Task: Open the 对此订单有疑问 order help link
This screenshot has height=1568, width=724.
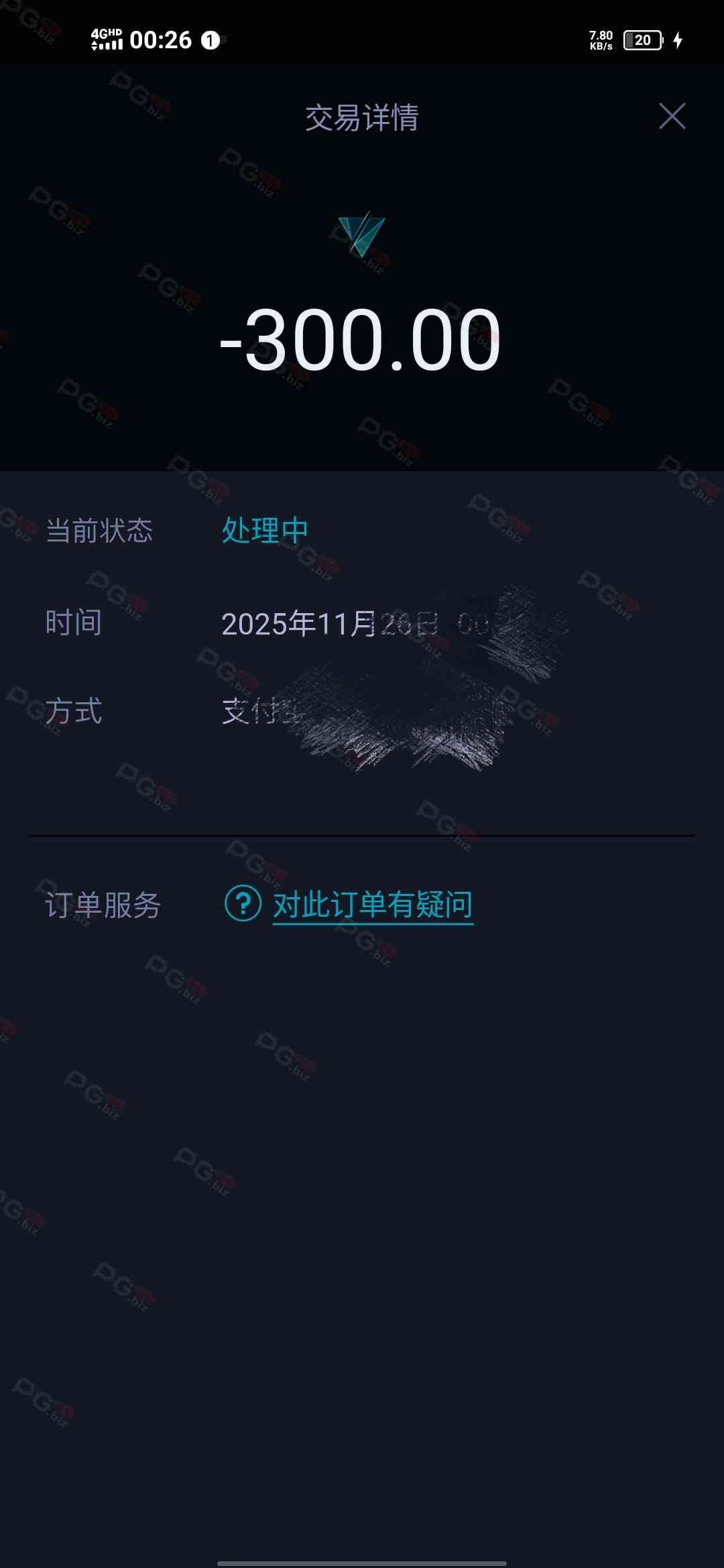Action: 372,905
